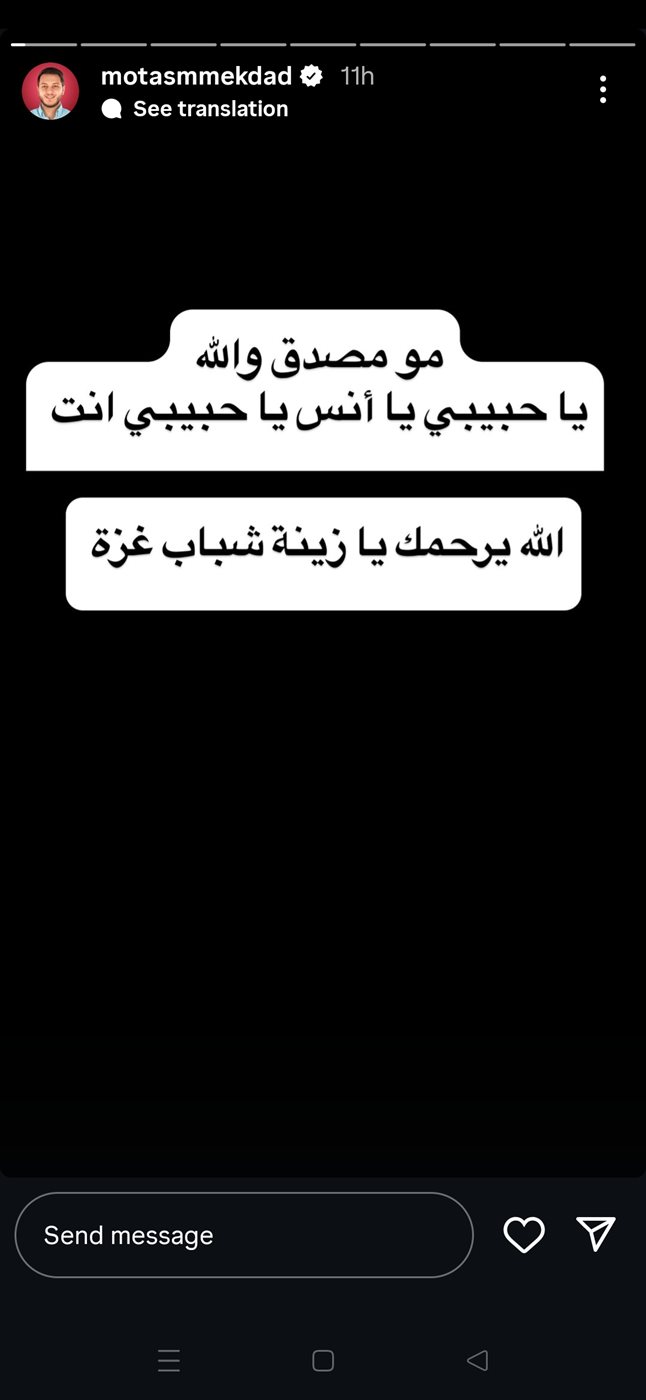The height and width of the screenshot is (1400, 646).
Task: Go back using system navigation button
Action: pos(477,1360)
